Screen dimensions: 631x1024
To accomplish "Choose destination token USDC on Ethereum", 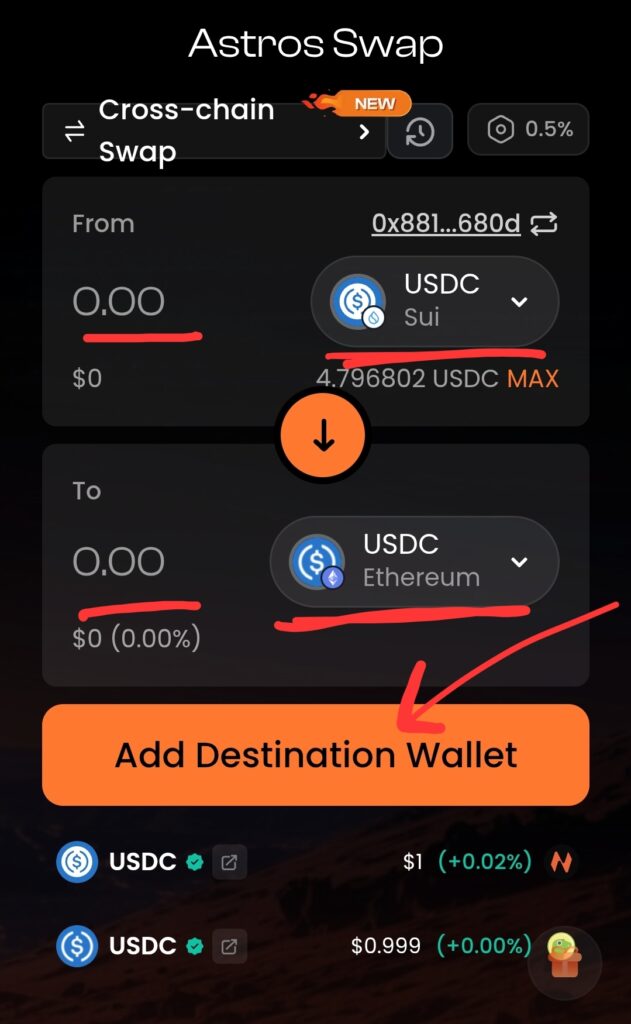I will (x=414, y=561).
